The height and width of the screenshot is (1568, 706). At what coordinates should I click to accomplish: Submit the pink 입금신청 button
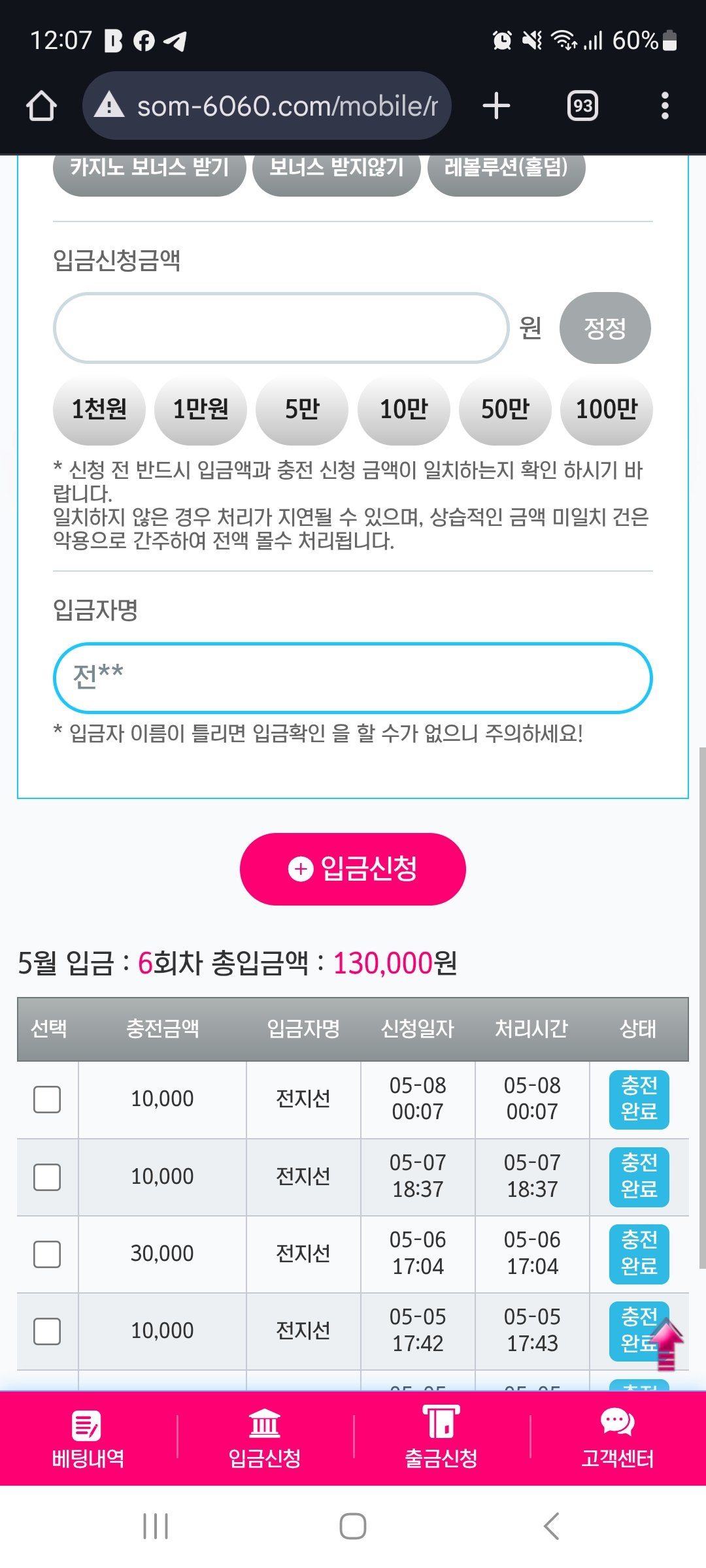353,869
